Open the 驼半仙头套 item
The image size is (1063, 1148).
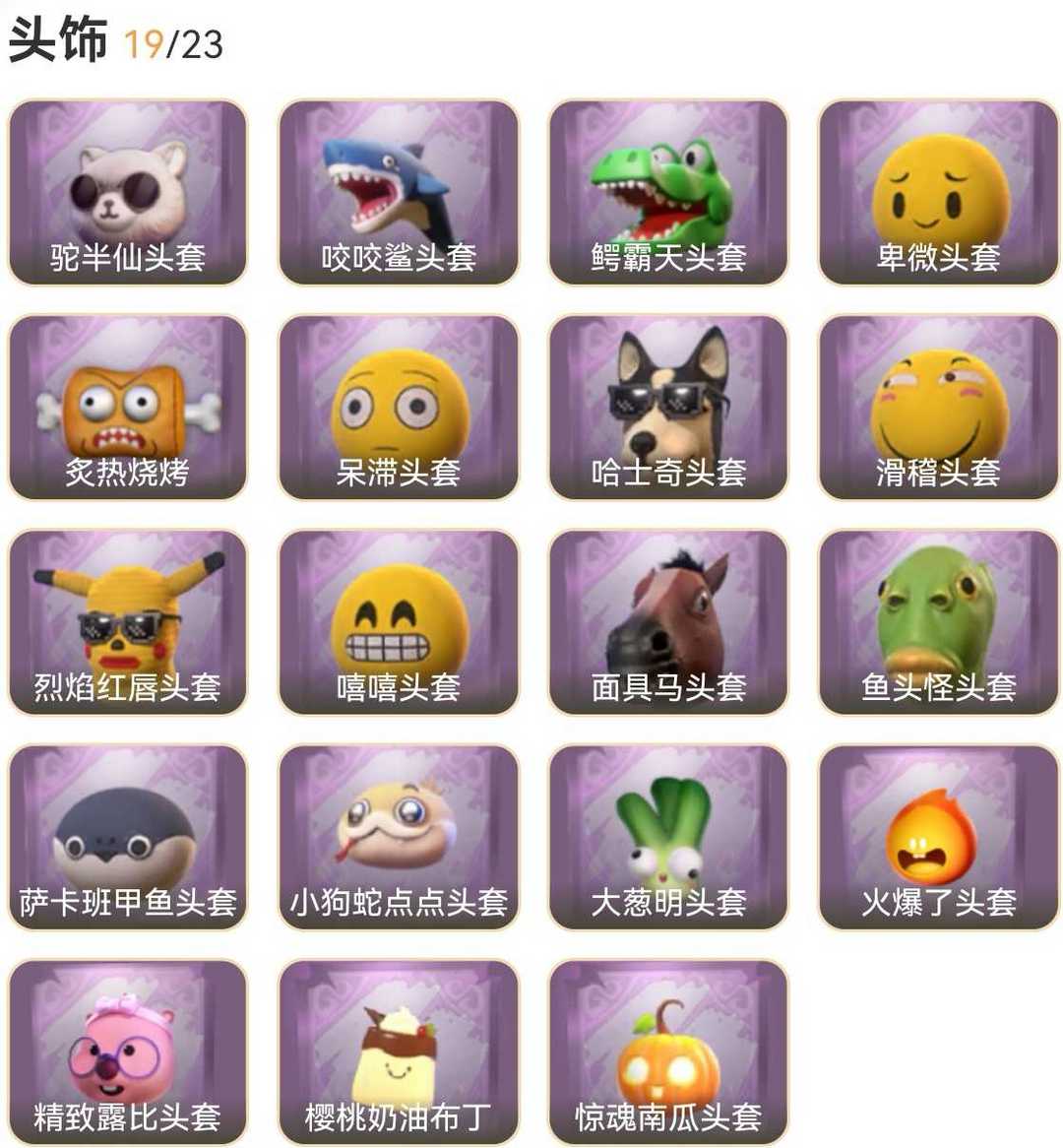(x=128, y=193)
